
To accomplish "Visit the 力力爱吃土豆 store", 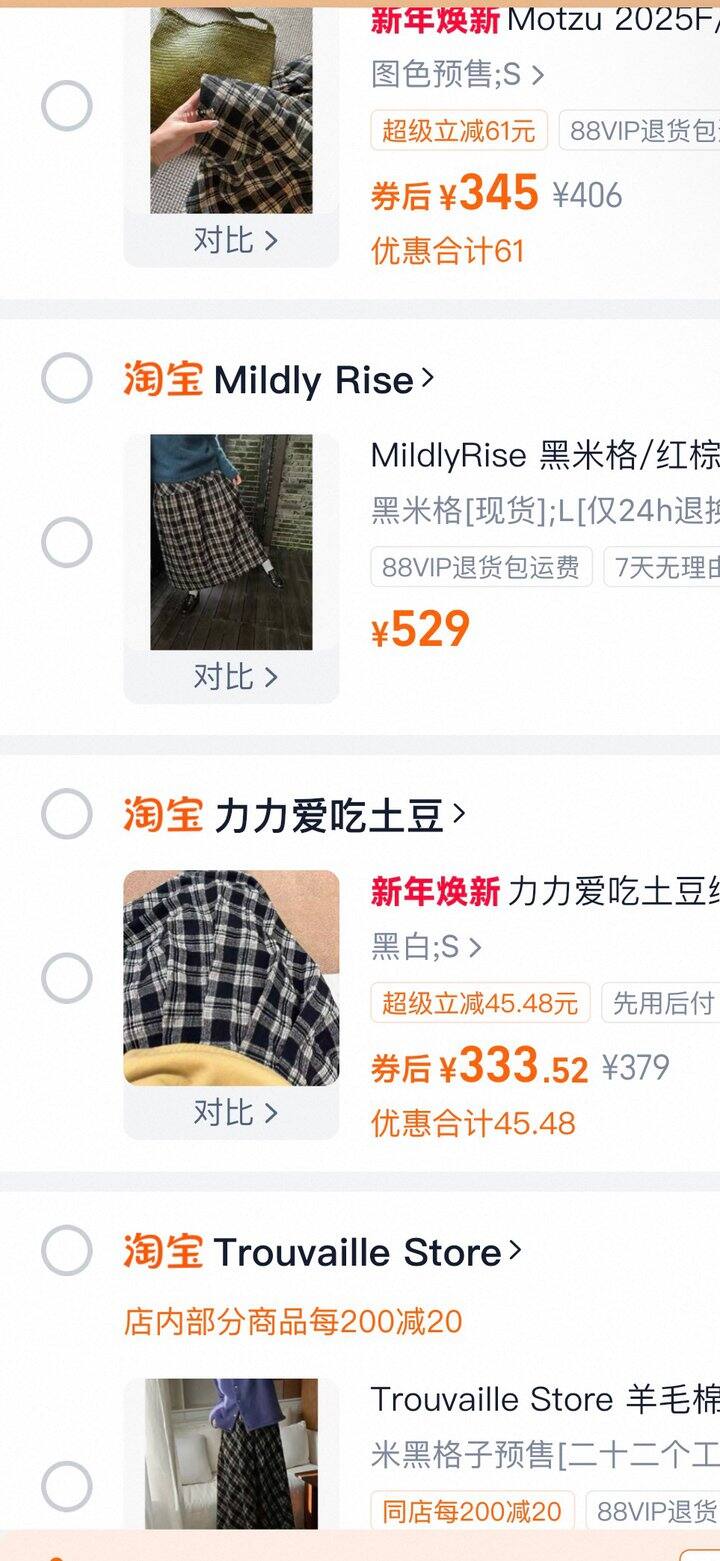I will click(x=340, y=816).
